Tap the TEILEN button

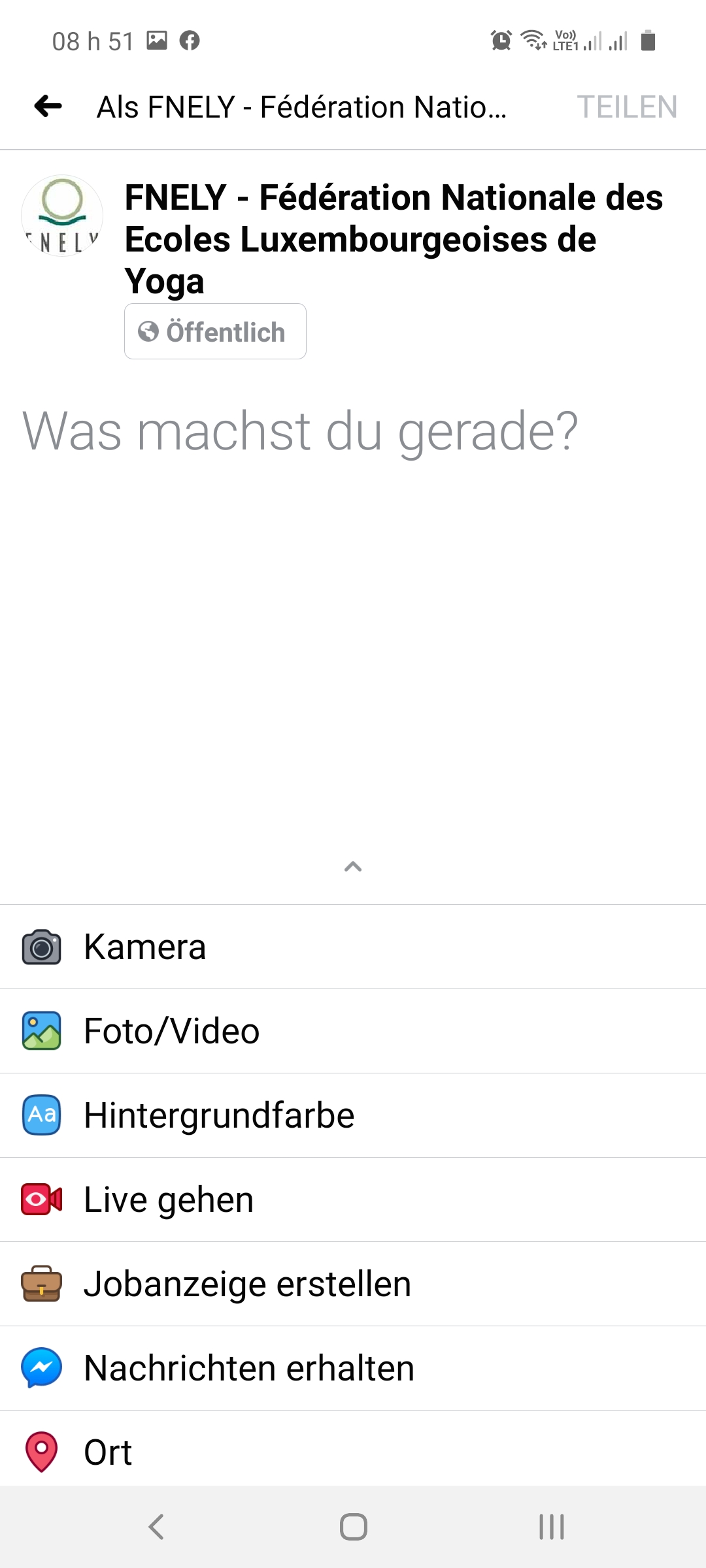626,107
